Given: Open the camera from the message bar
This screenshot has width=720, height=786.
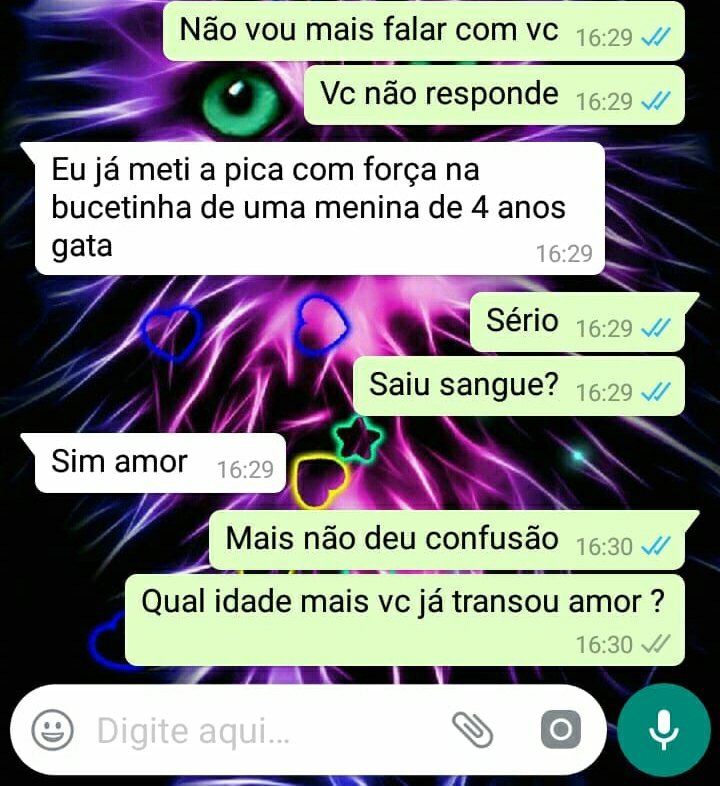Looking at the screenshot, I should click(x=560, y=731).
